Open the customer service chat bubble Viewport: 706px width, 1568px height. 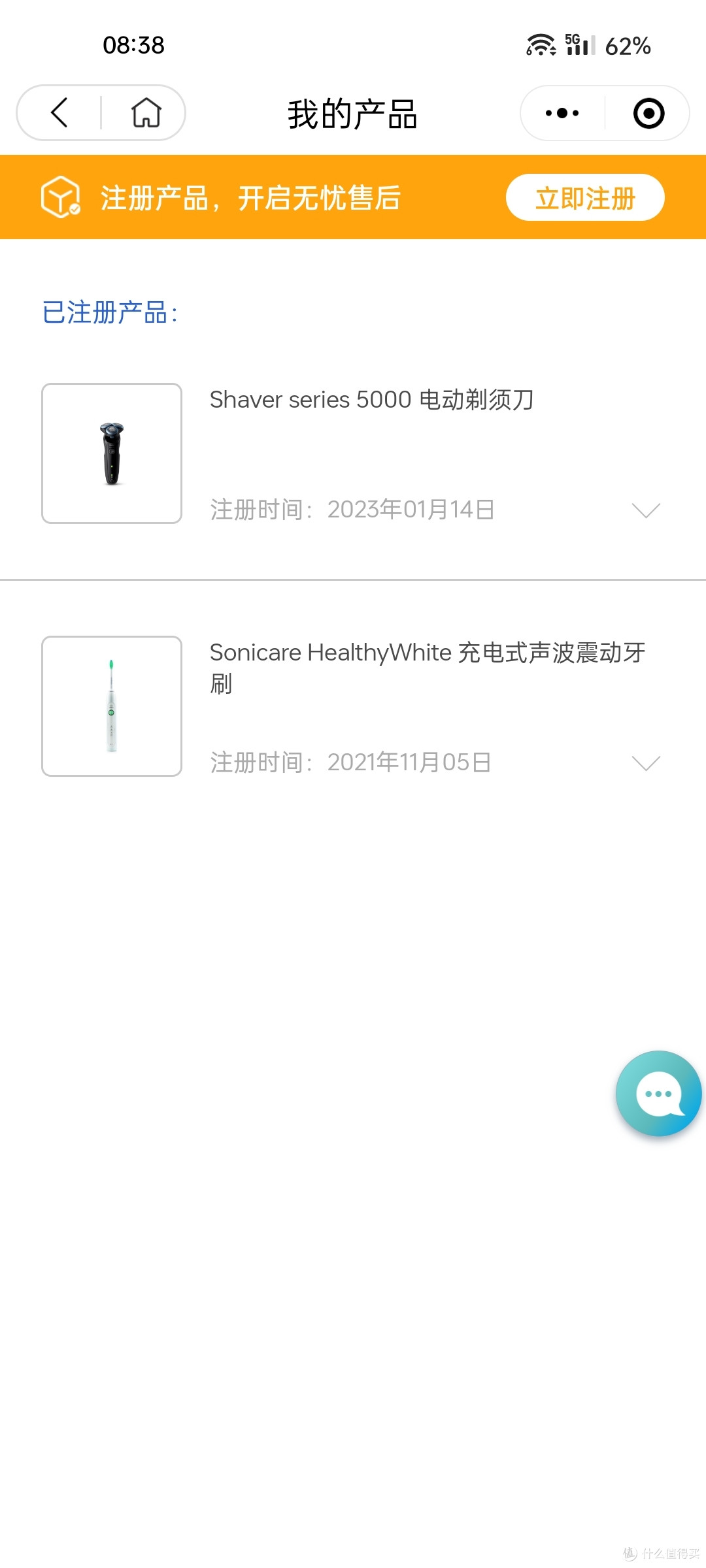[658, 1093]
